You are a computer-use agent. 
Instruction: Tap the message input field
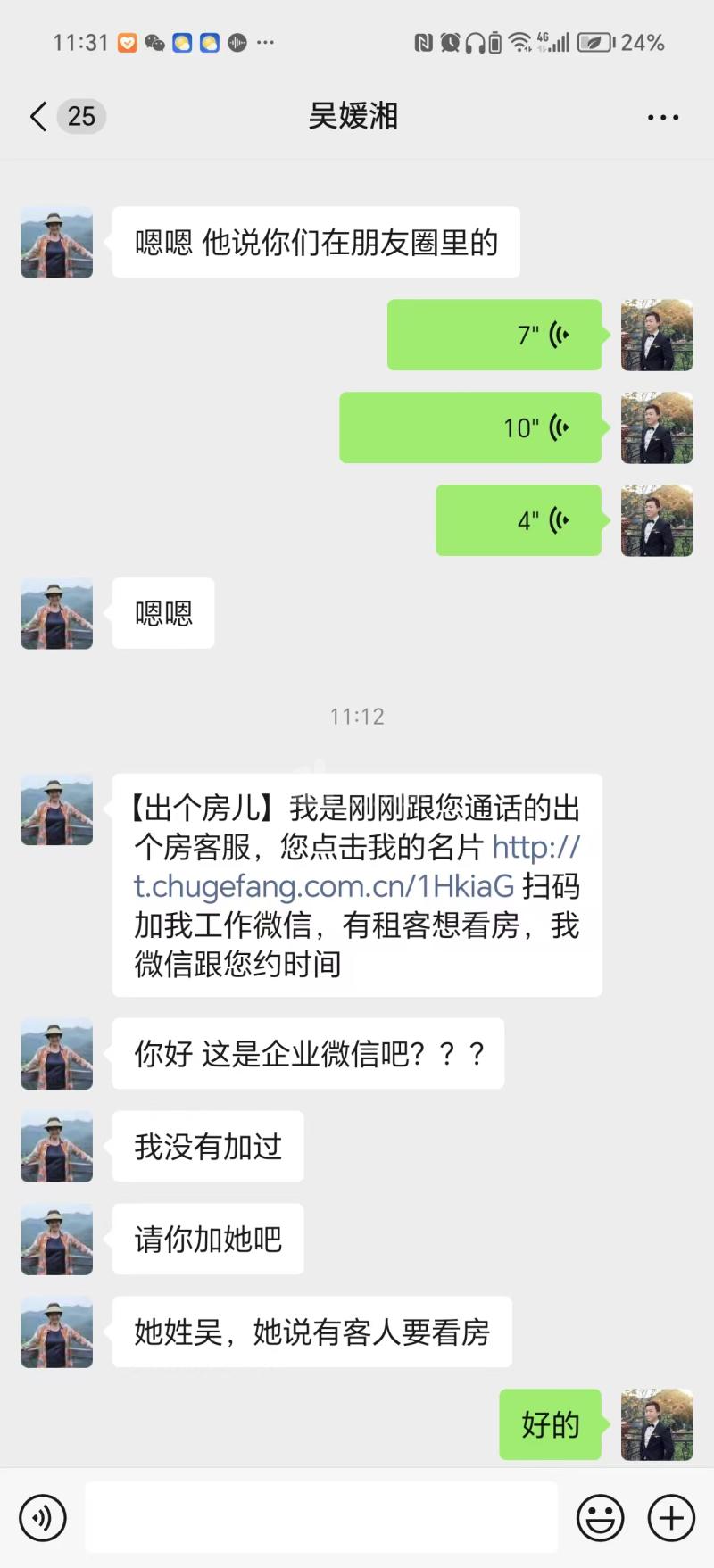coord(321,1517)
